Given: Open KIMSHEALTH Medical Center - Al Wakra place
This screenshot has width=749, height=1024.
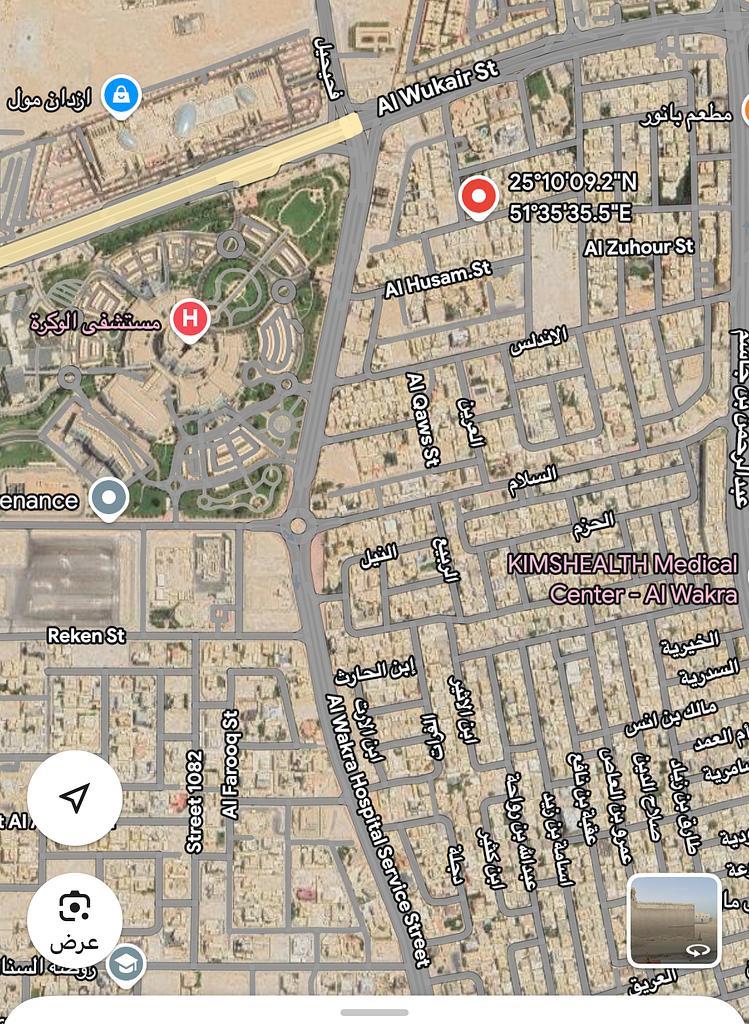Looking at the screenshot, I should click(622, 578).
